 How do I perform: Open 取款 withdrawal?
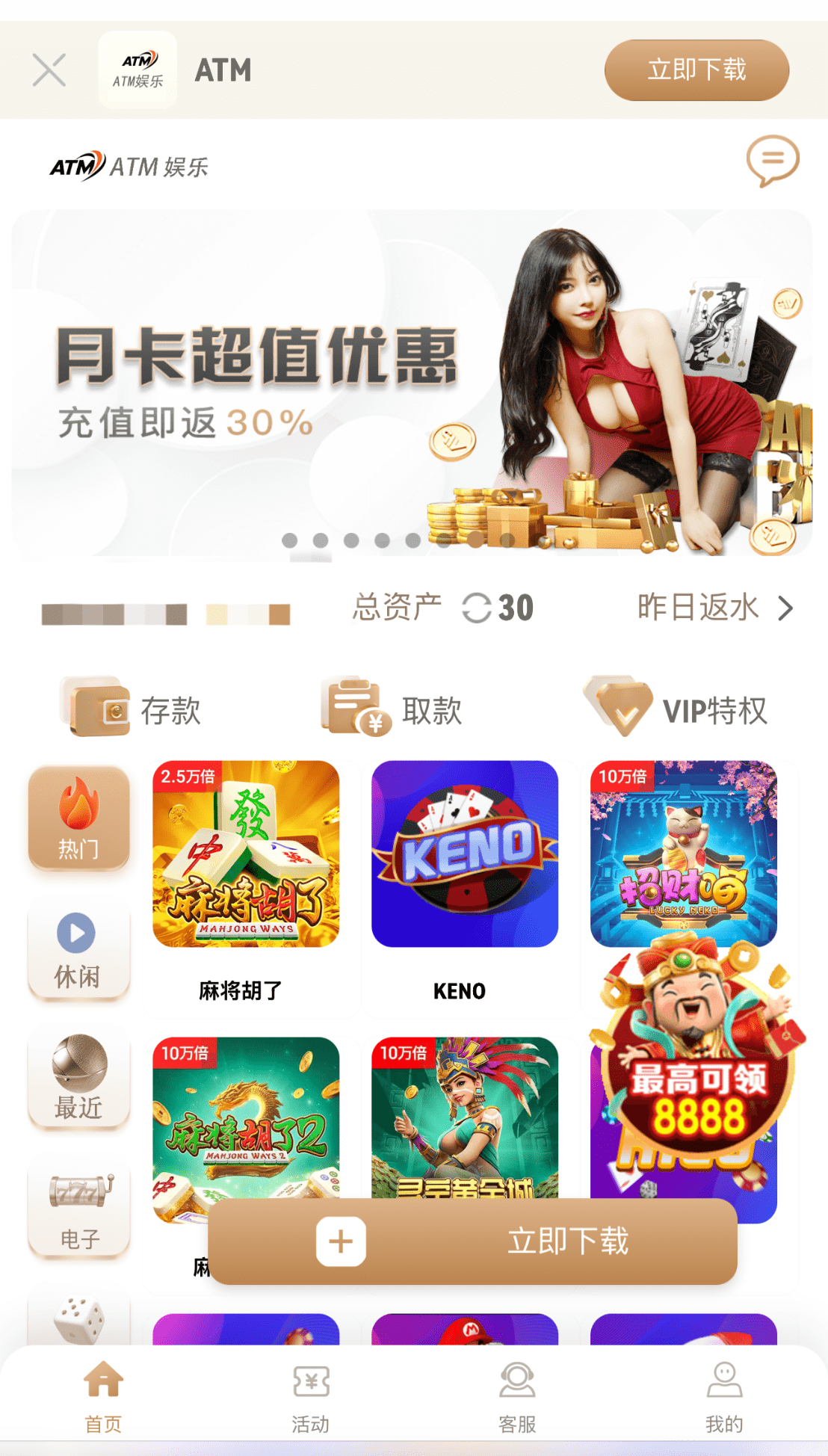[392, 709]
